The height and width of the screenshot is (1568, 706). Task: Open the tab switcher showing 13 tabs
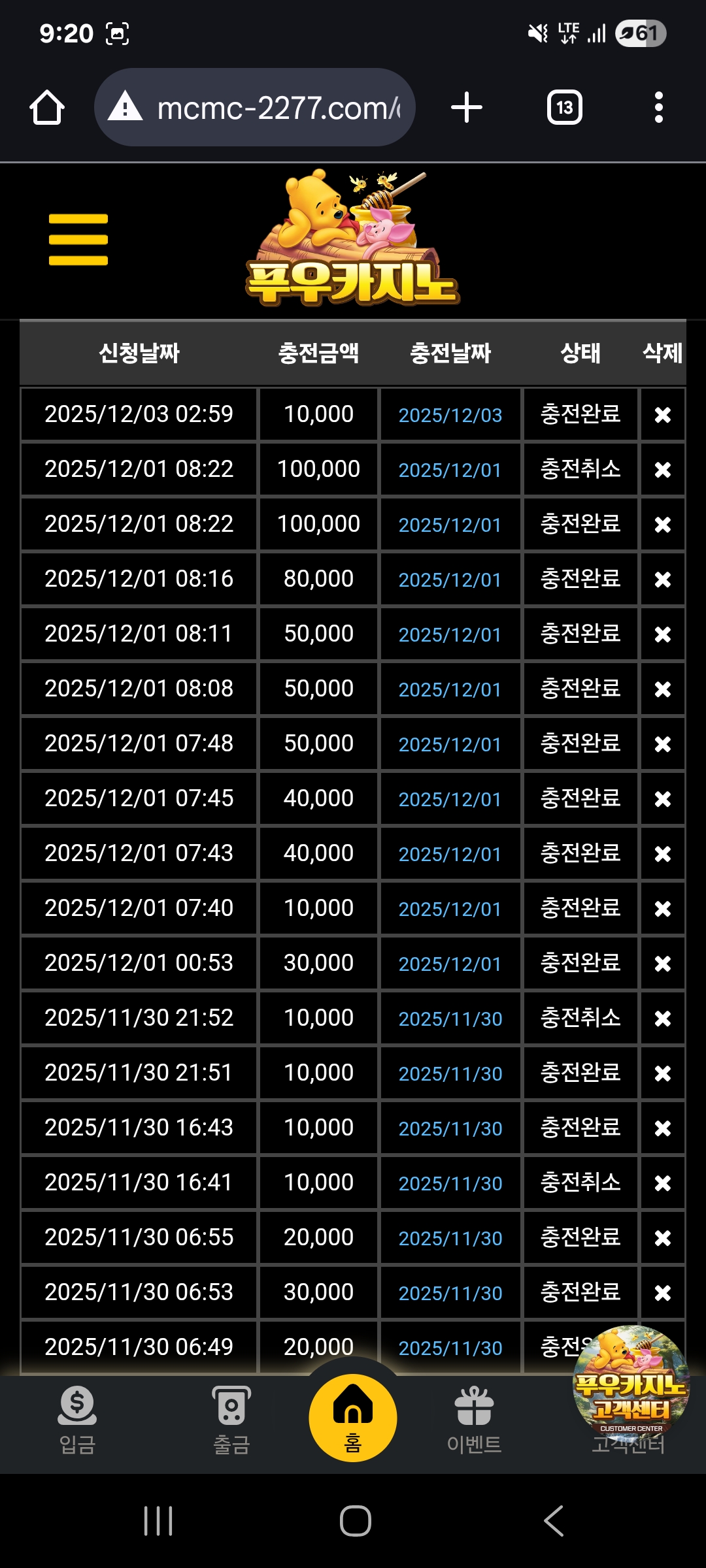564,107
